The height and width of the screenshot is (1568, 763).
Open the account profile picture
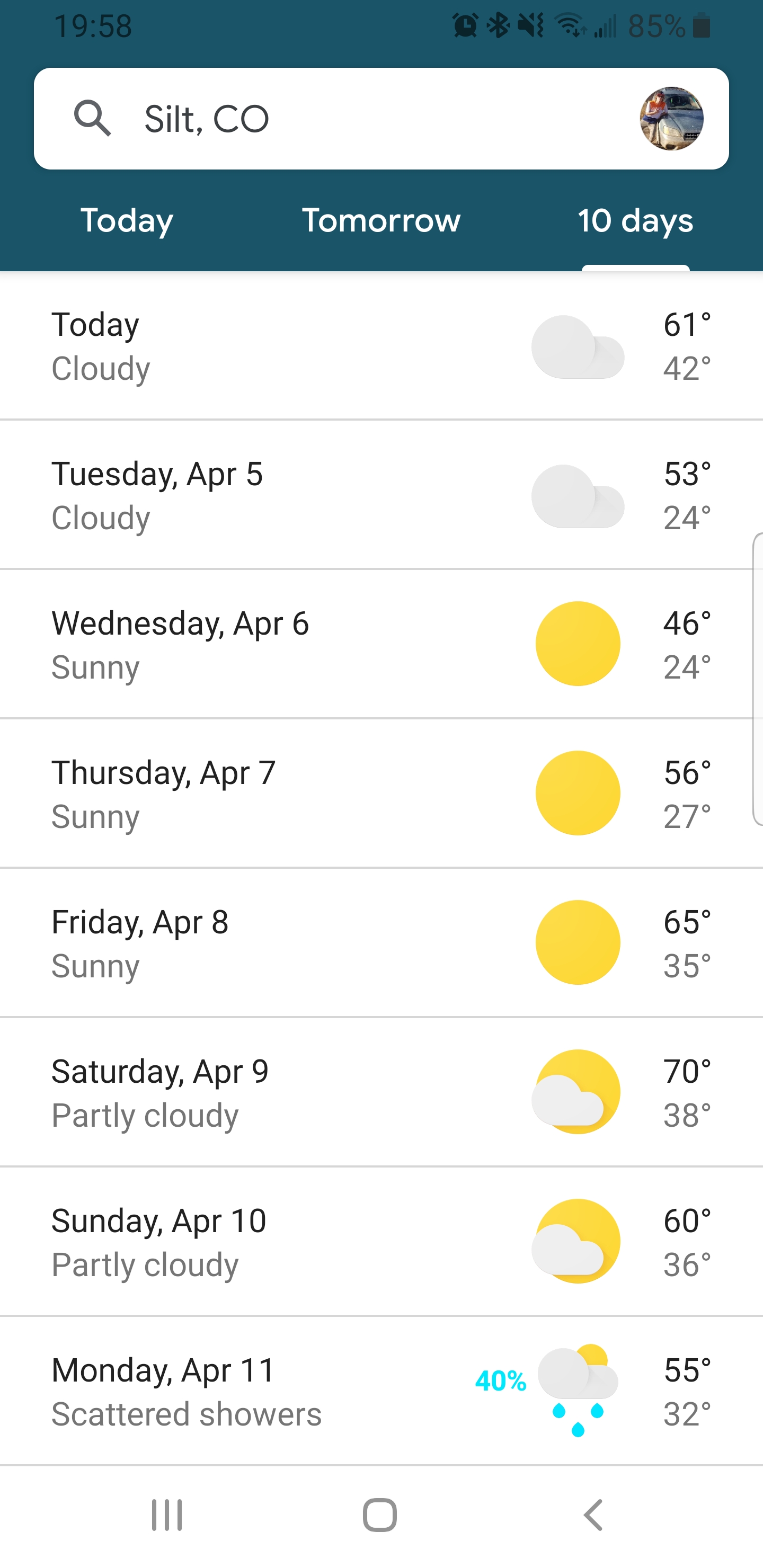pyautogui.click(x=671, y=119)
